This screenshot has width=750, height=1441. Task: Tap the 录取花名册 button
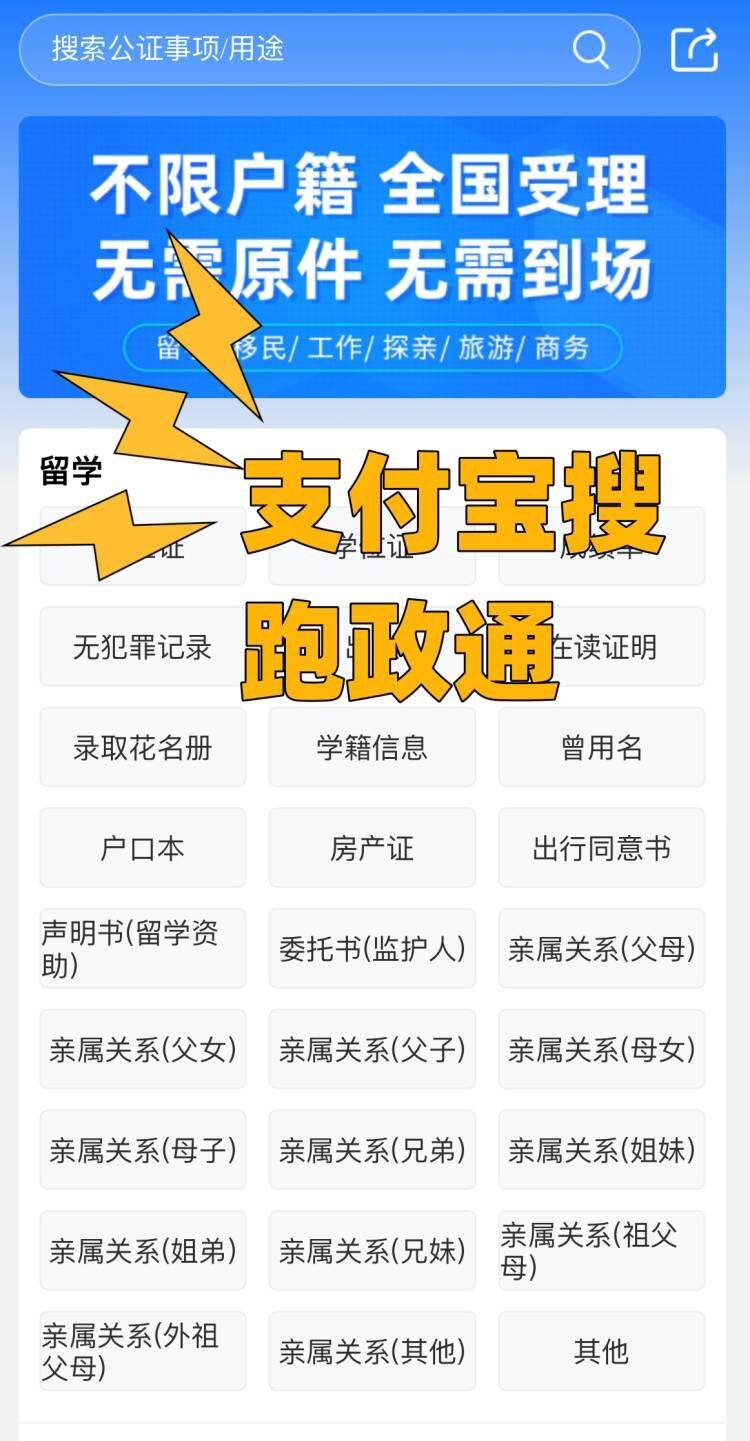pos(142,748)
